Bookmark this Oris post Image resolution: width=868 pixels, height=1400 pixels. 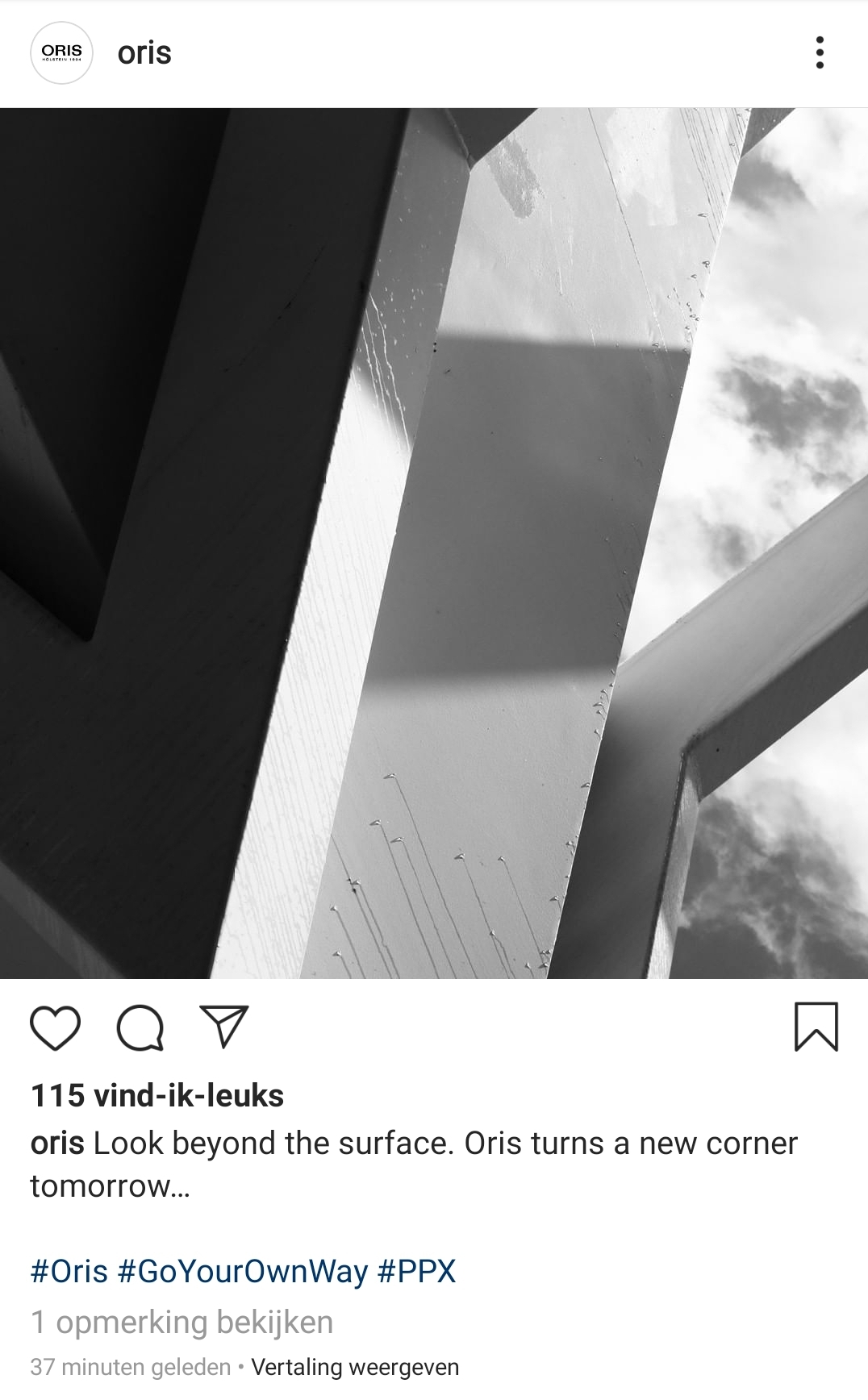tap(816, 1027)
